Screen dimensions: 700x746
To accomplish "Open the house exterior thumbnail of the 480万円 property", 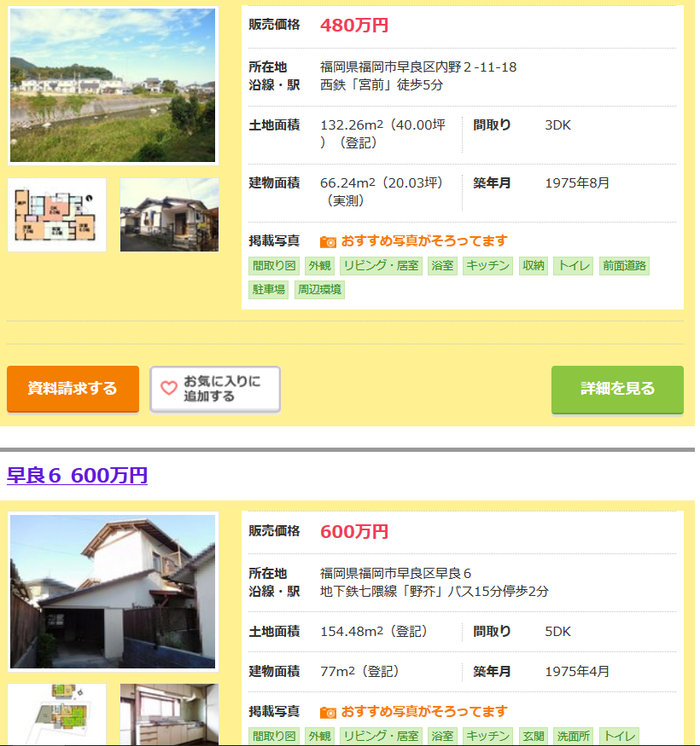I will pyautogui.click(x=169, y=215).
